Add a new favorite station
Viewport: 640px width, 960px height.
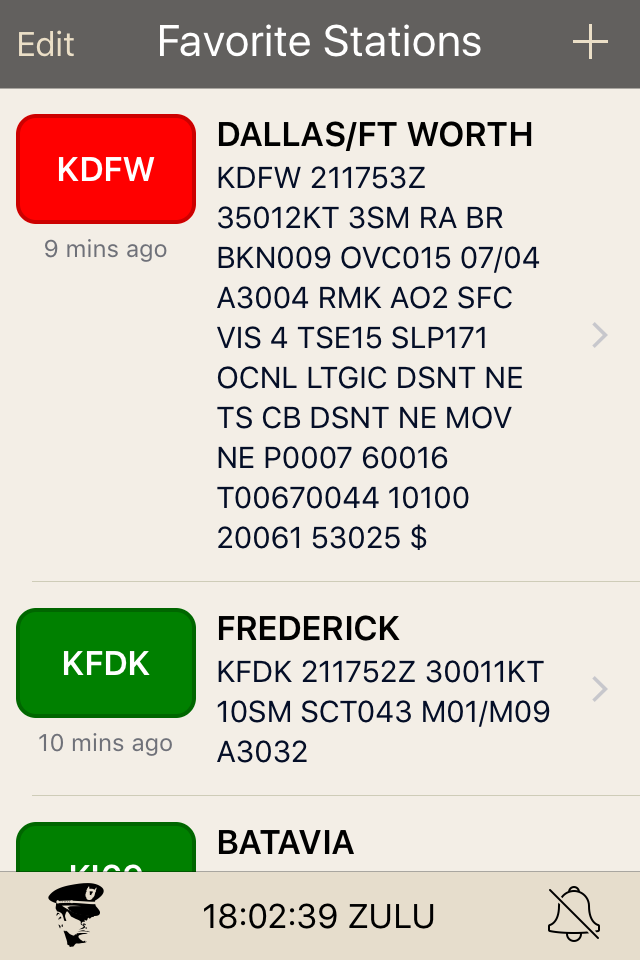pyautogui.click(x=590, y=43)
